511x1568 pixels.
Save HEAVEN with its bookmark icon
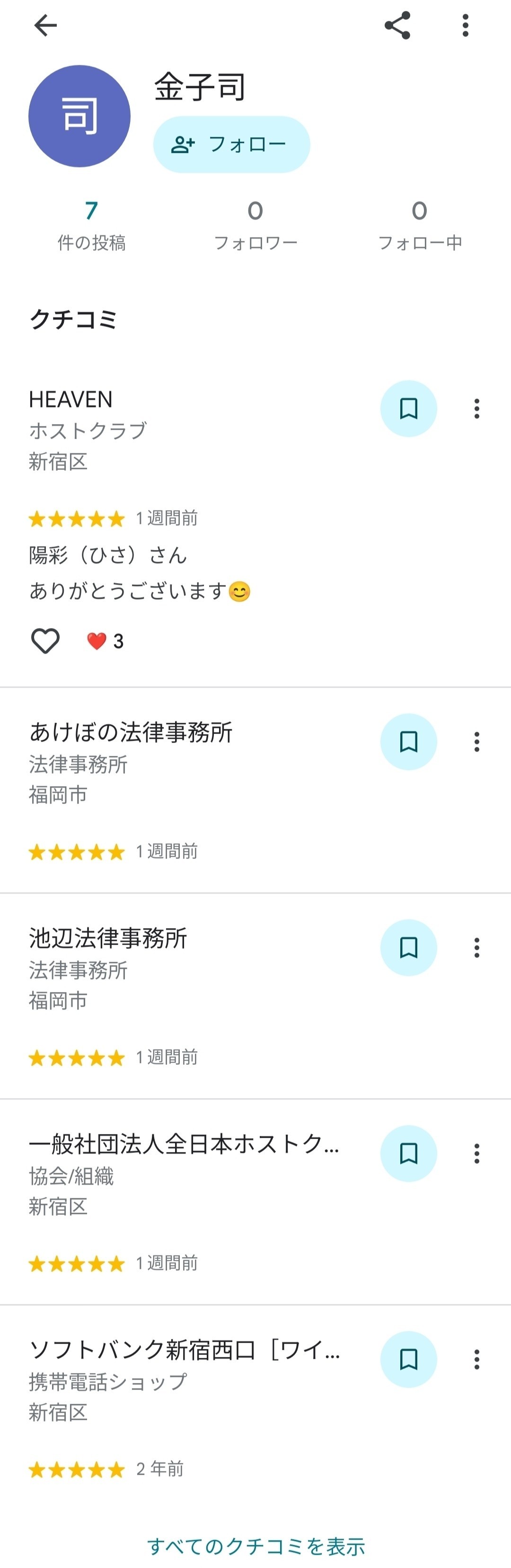[x=408, y=408]
